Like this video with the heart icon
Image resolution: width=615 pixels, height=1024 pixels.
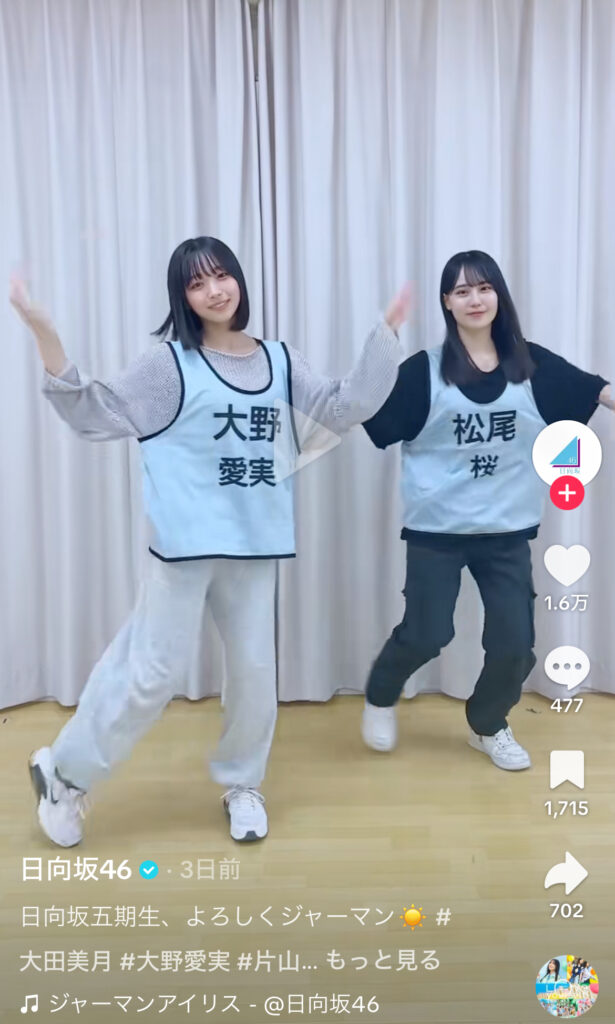(x=566, y=566)
